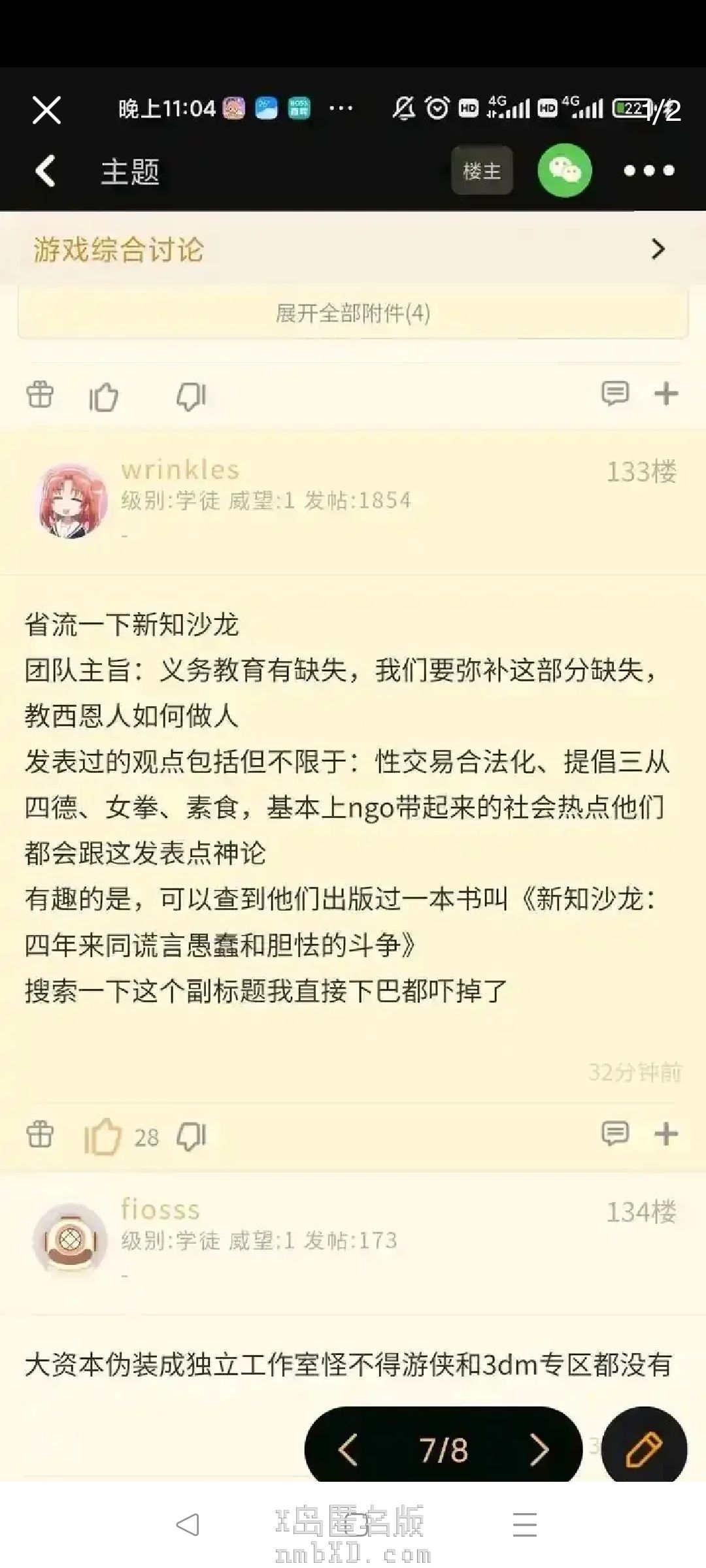Write a reply with the pencil button
Image resolution: width=706 pixels, height=1568 pixels.
pos(644,1448)
